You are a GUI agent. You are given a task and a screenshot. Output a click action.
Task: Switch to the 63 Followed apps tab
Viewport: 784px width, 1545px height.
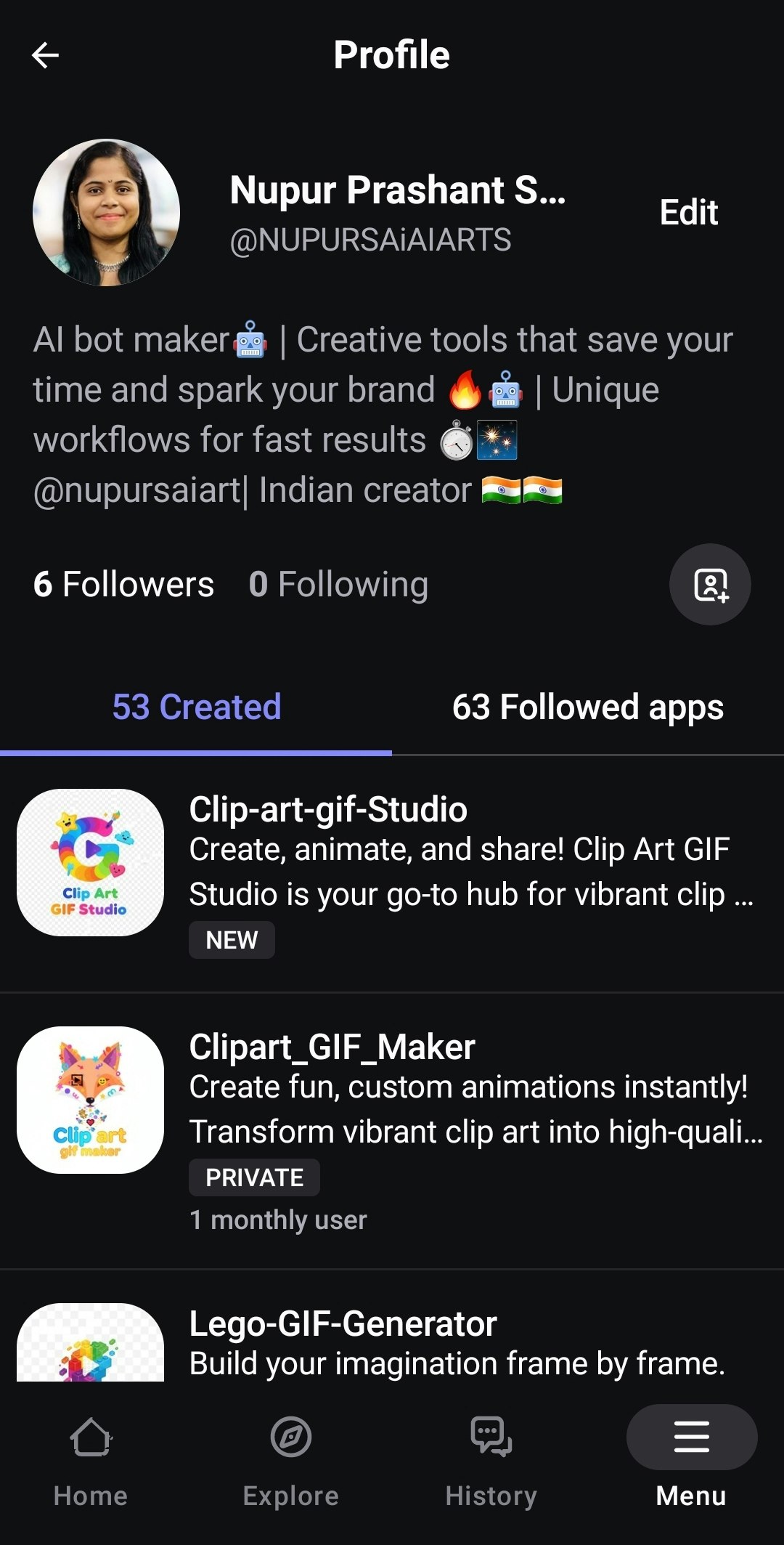[x=587, y=707]
